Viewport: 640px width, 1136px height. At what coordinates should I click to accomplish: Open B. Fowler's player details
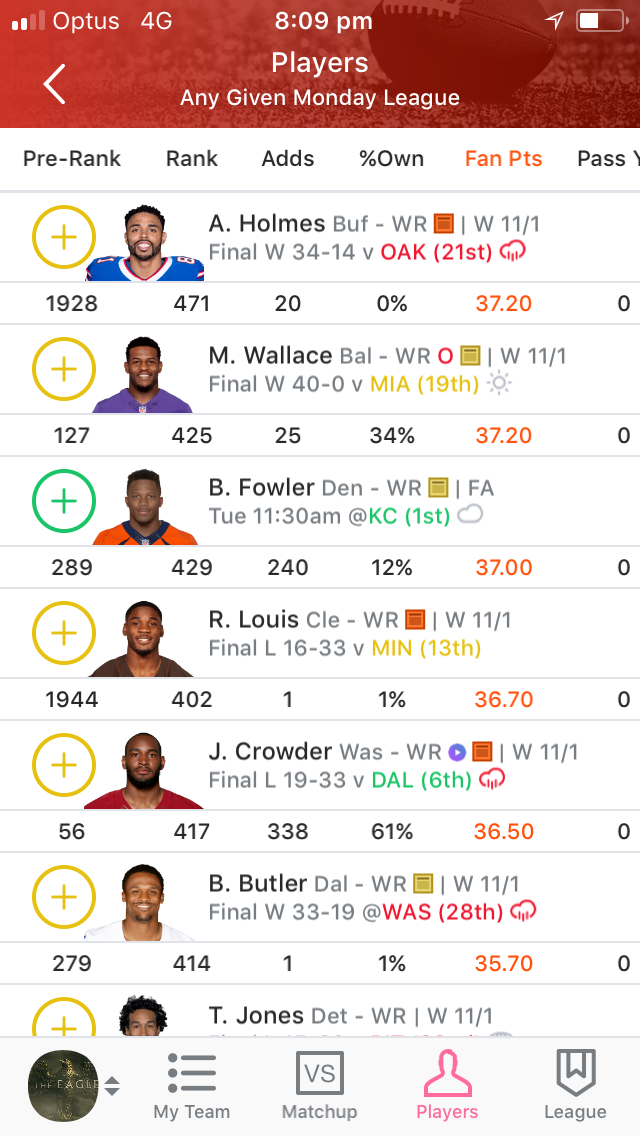click(262, 488)
